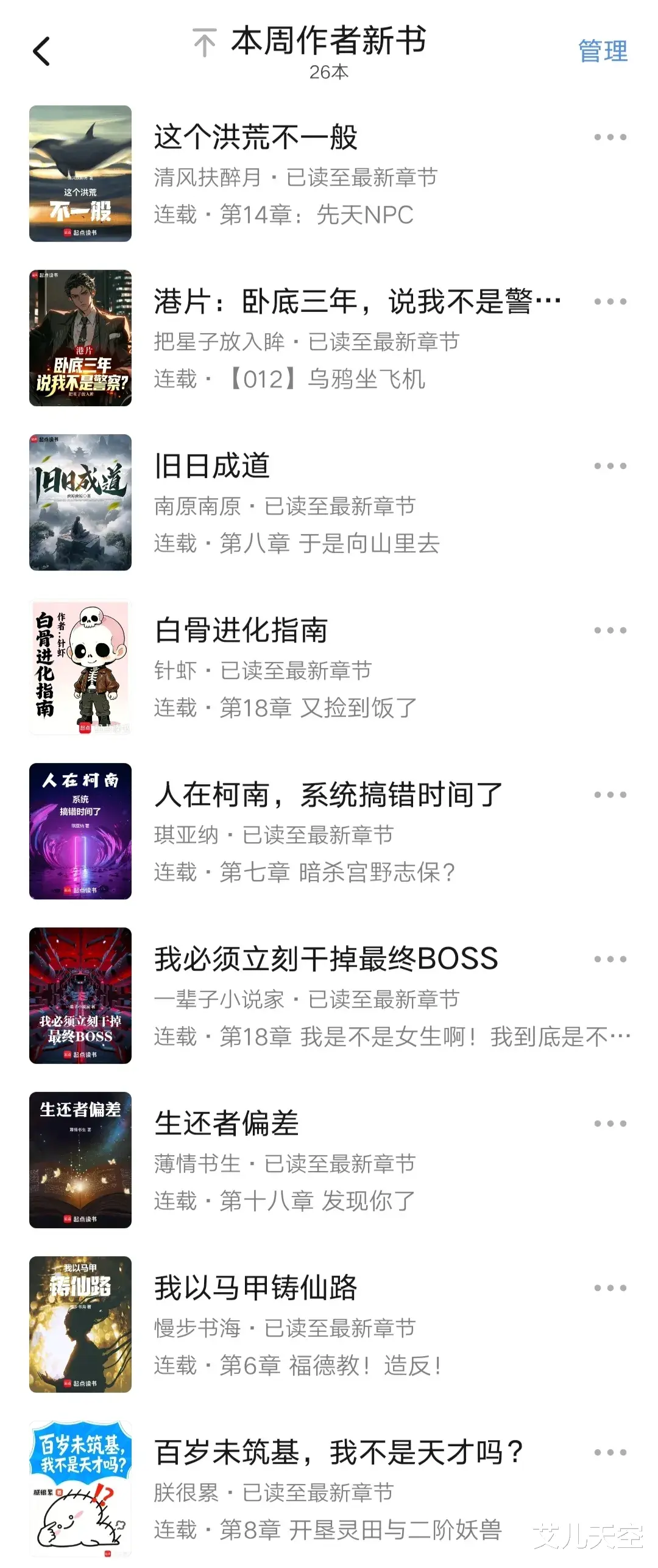
Task: Show the three-dot menu for 白骨进化指南
Action: point(610,631)
